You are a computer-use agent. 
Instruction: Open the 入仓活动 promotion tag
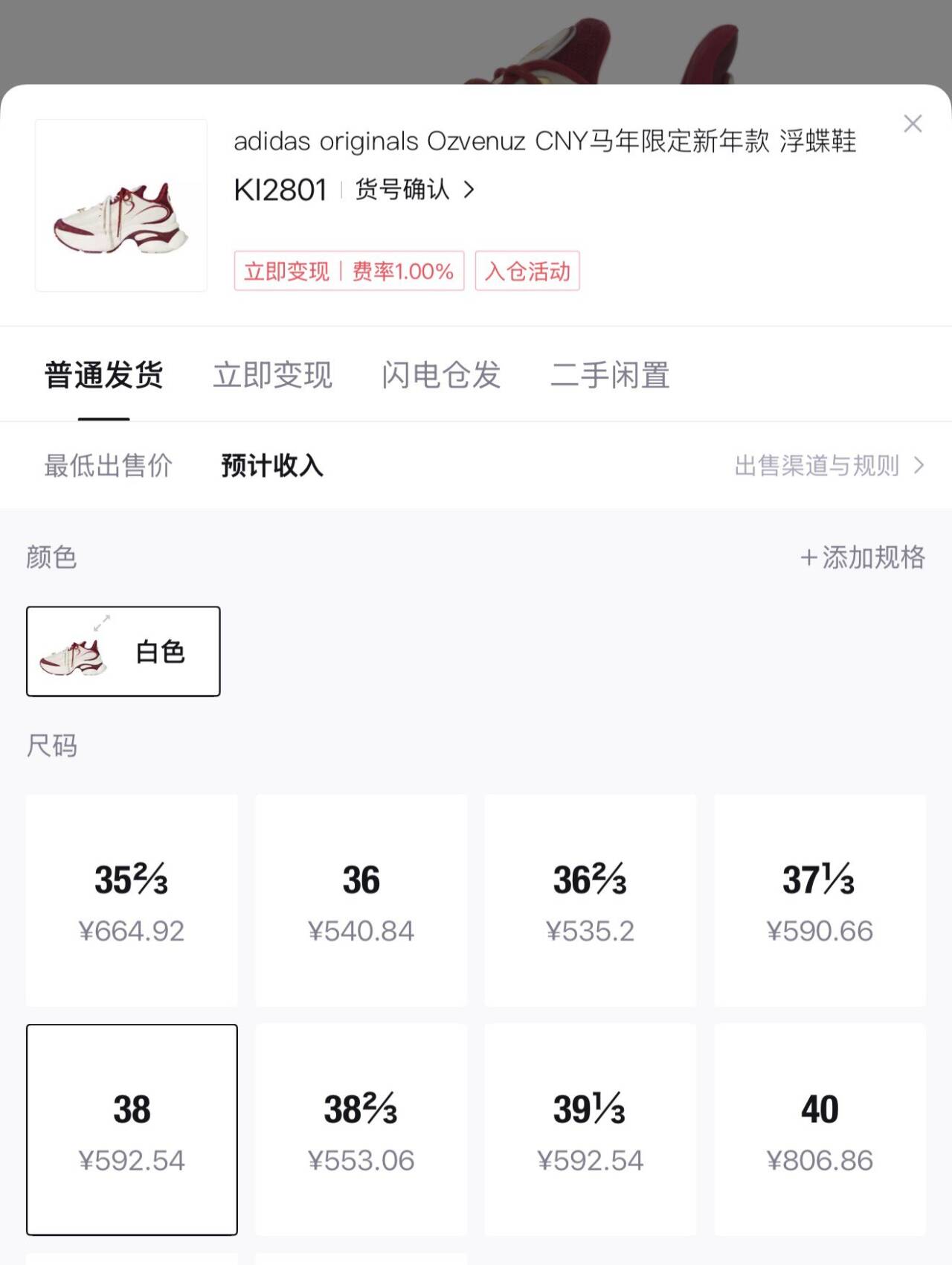pos(527,271)
